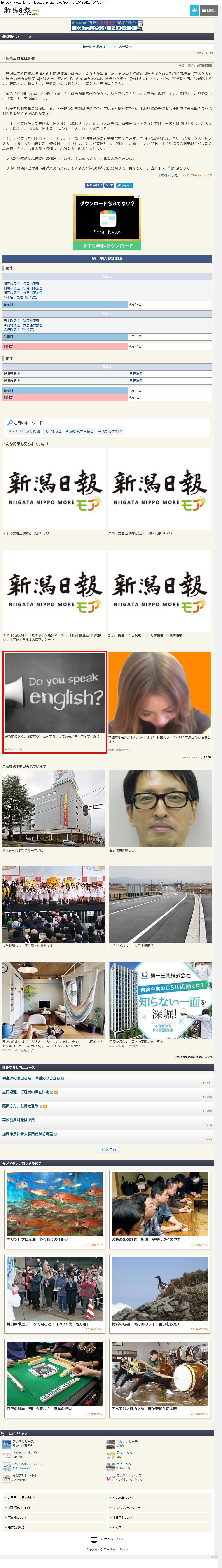Viewport: 222px width, 1568px height.
Task: Select the 平成から令和へ keyword chip
Action: tap(110, 431)
